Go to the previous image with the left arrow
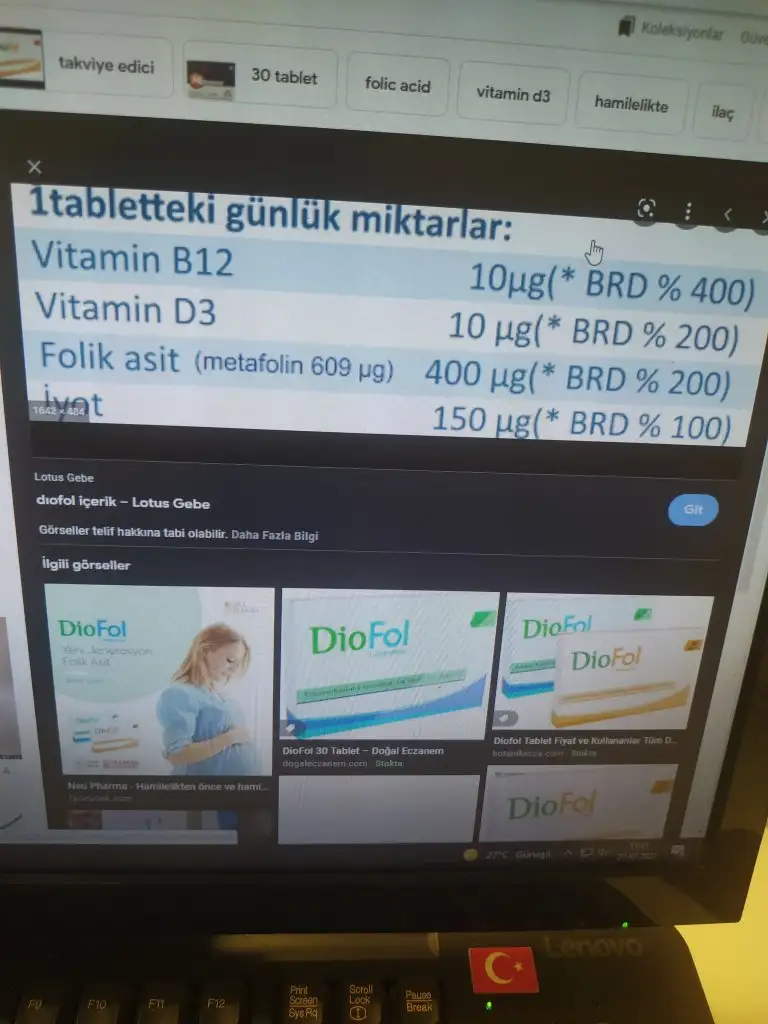The height and width of the screenshot is (1024, 768). tap(727, 214)
